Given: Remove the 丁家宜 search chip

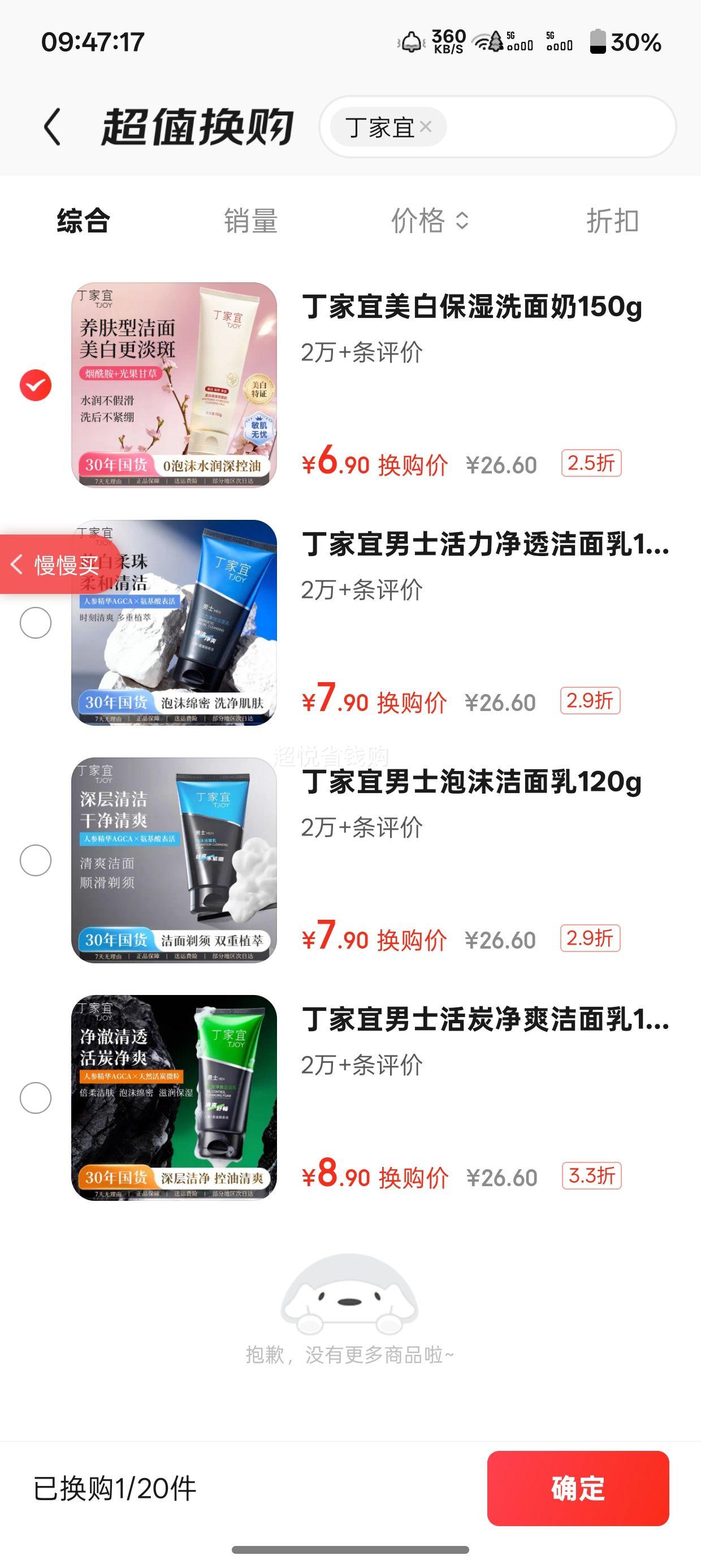Looking at the screenshot, I should tap(426, 127).
